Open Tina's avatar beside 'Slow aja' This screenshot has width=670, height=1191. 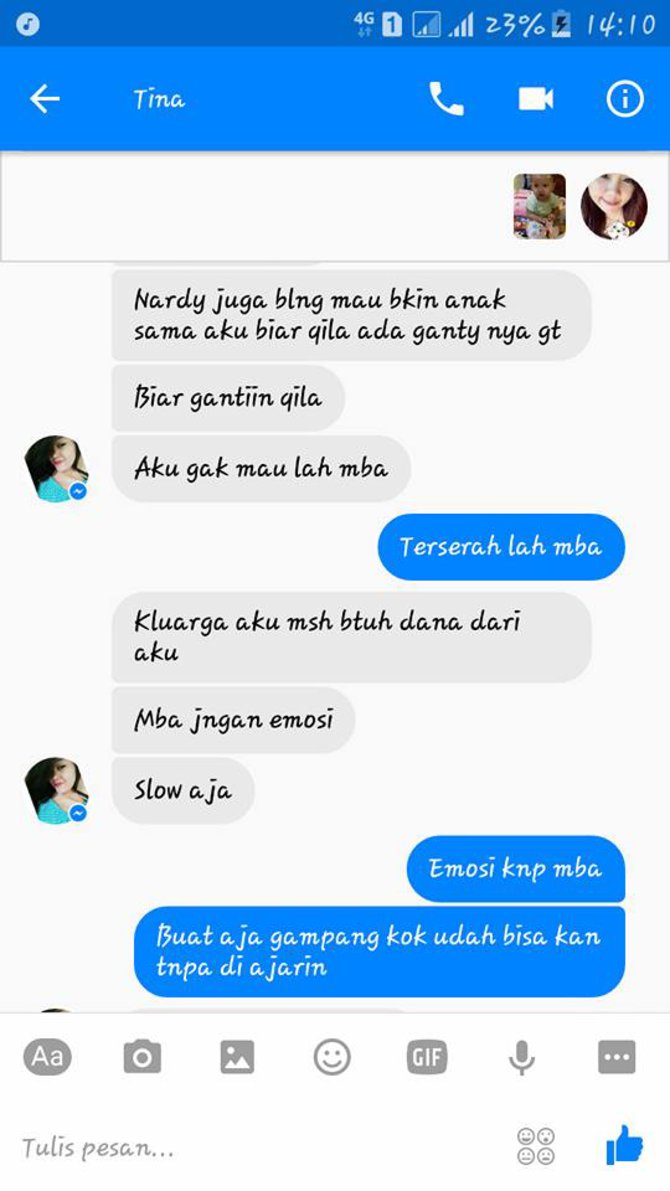click(55, 790)
